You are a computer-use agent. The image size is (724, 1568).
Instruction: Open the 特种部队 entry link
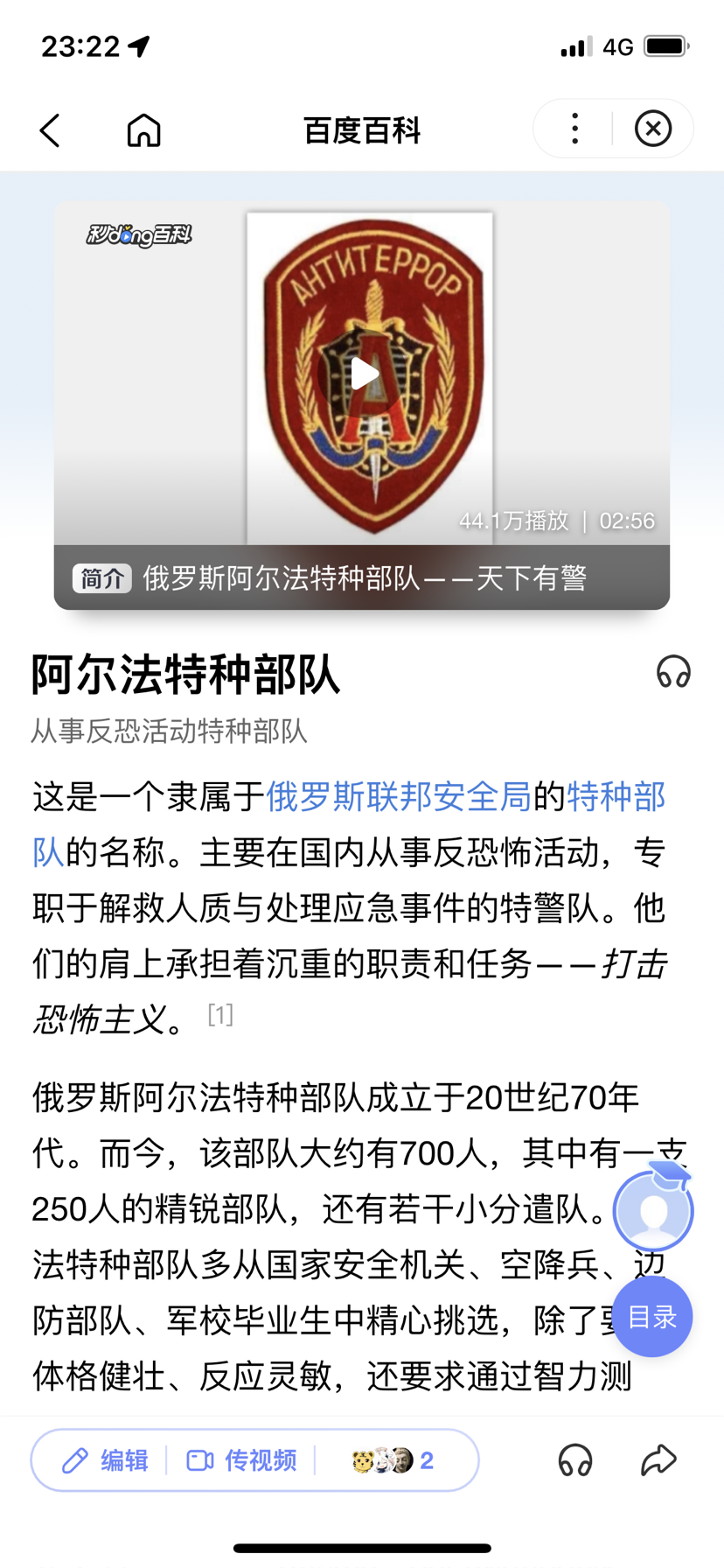[x=616, y=797]
